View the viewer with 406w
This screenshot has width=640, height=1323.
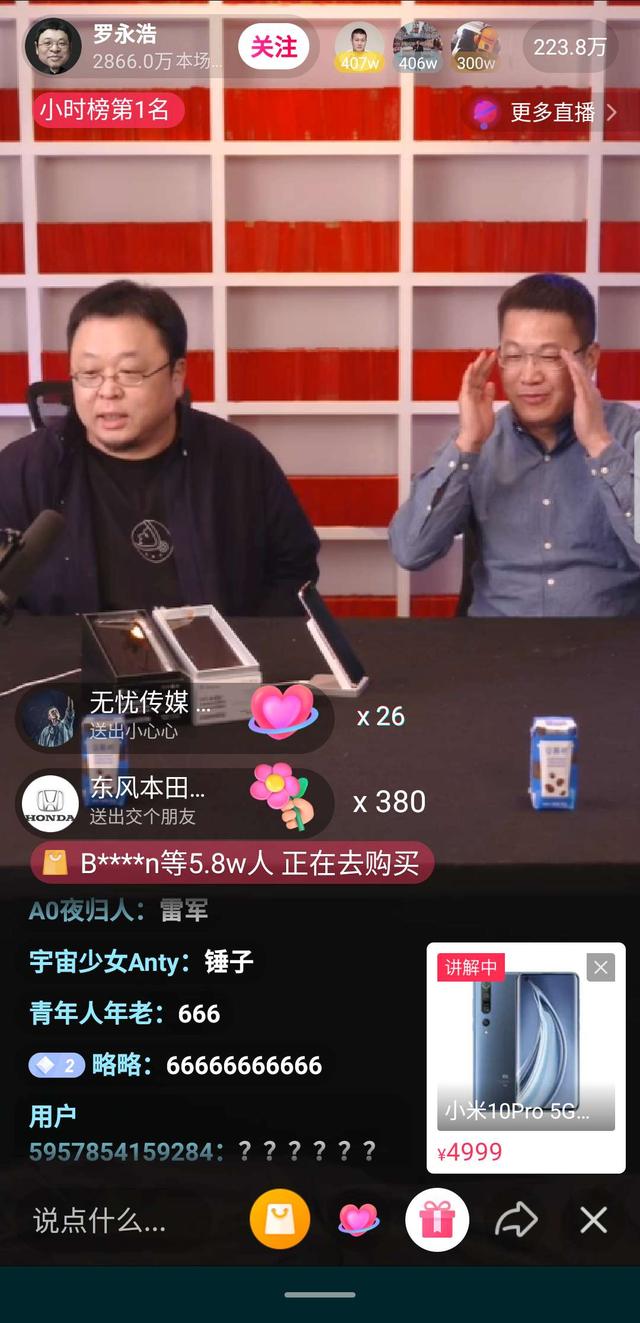tap(417, 47)
